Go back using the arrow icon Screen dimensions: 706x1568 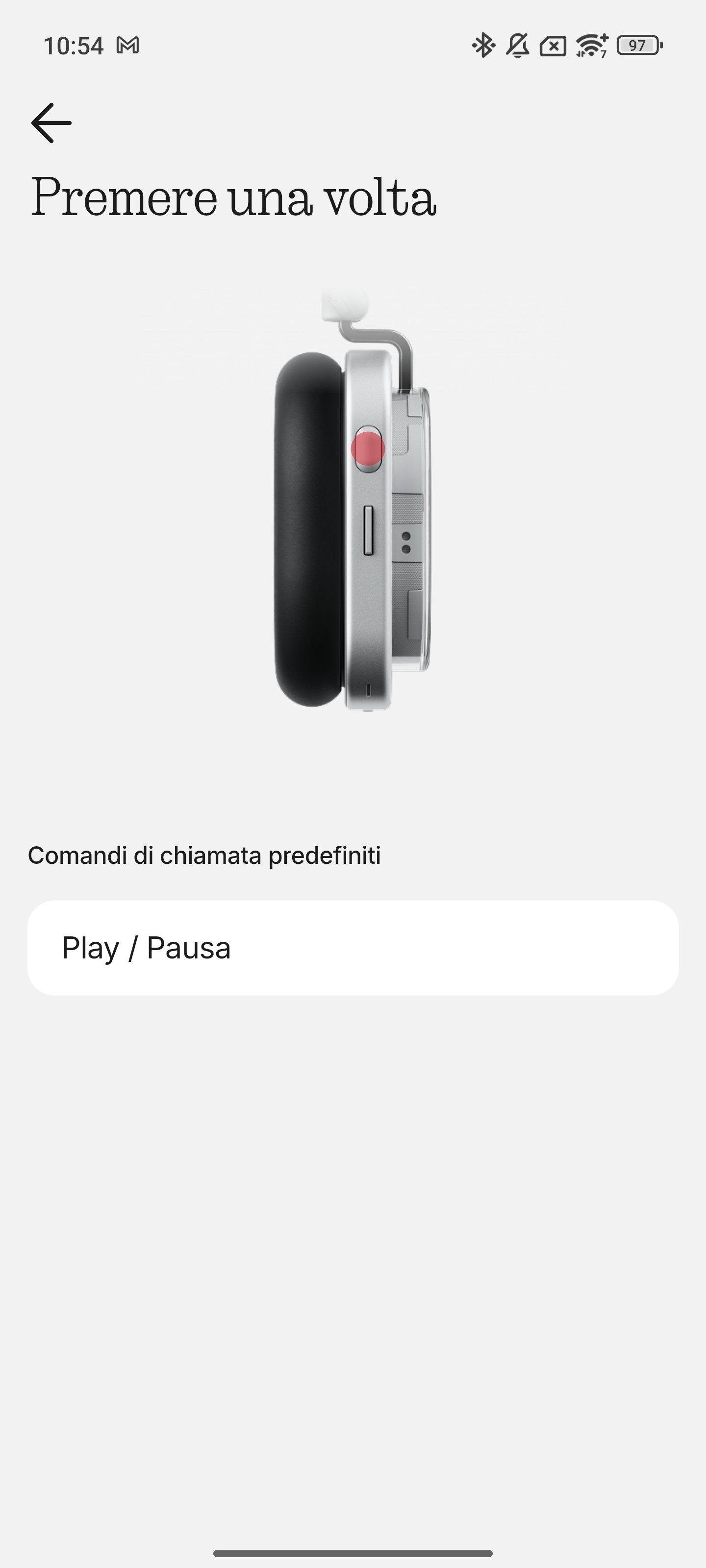click(51, 123)
